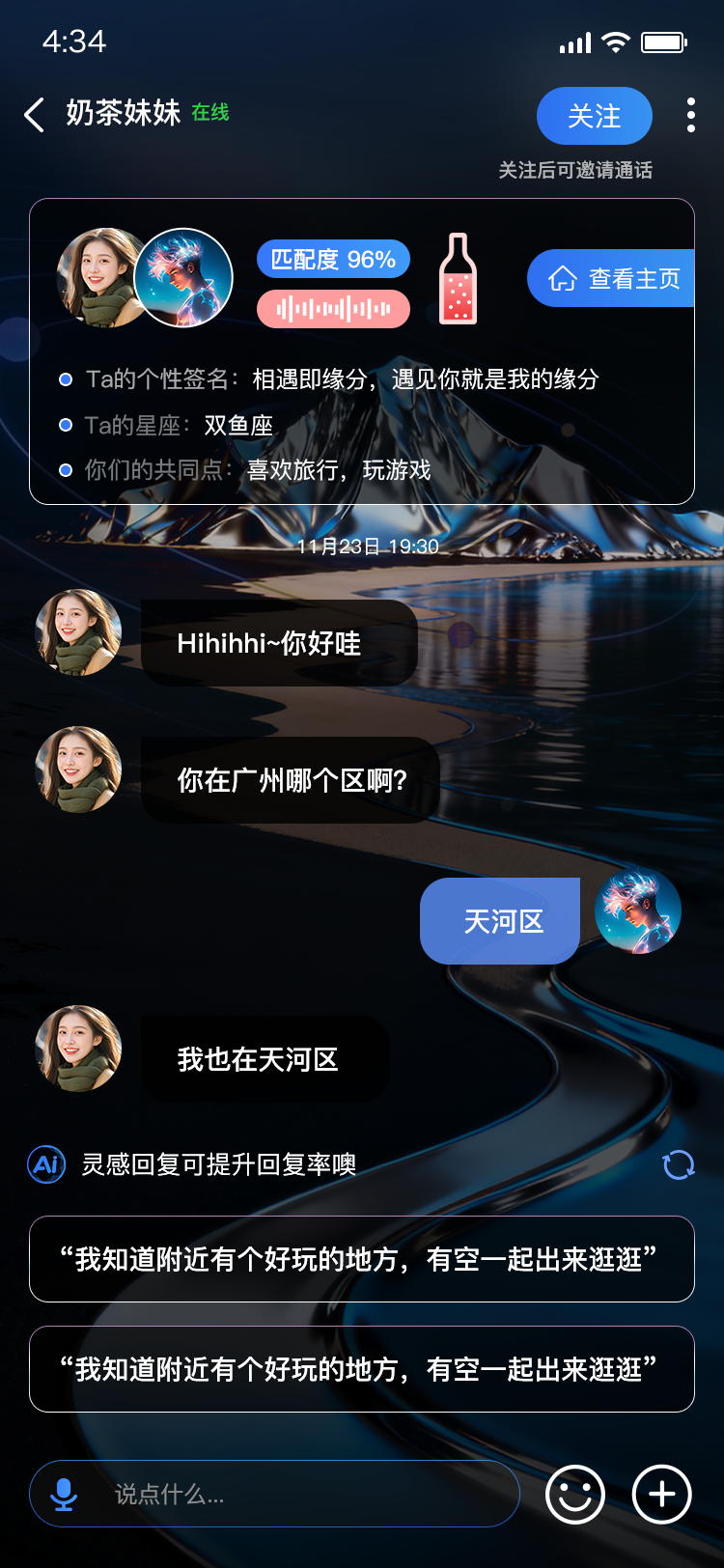Refresh the AI inspiration reply suggestions
The width and height of the screenshot is (724, 1568).
[x=678, y=1164]
